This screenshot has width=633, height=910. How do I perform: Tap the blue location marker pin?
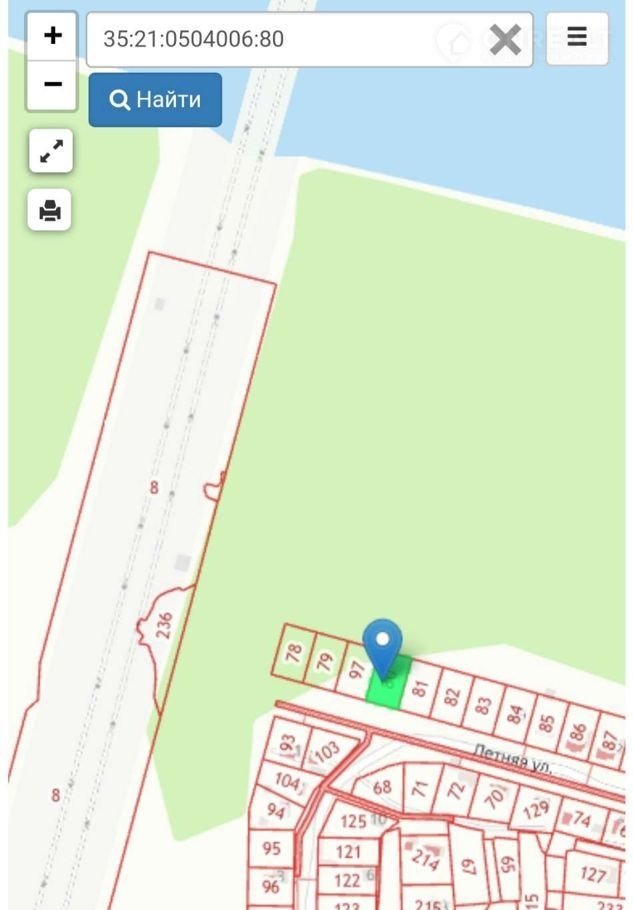click(382, 643)
